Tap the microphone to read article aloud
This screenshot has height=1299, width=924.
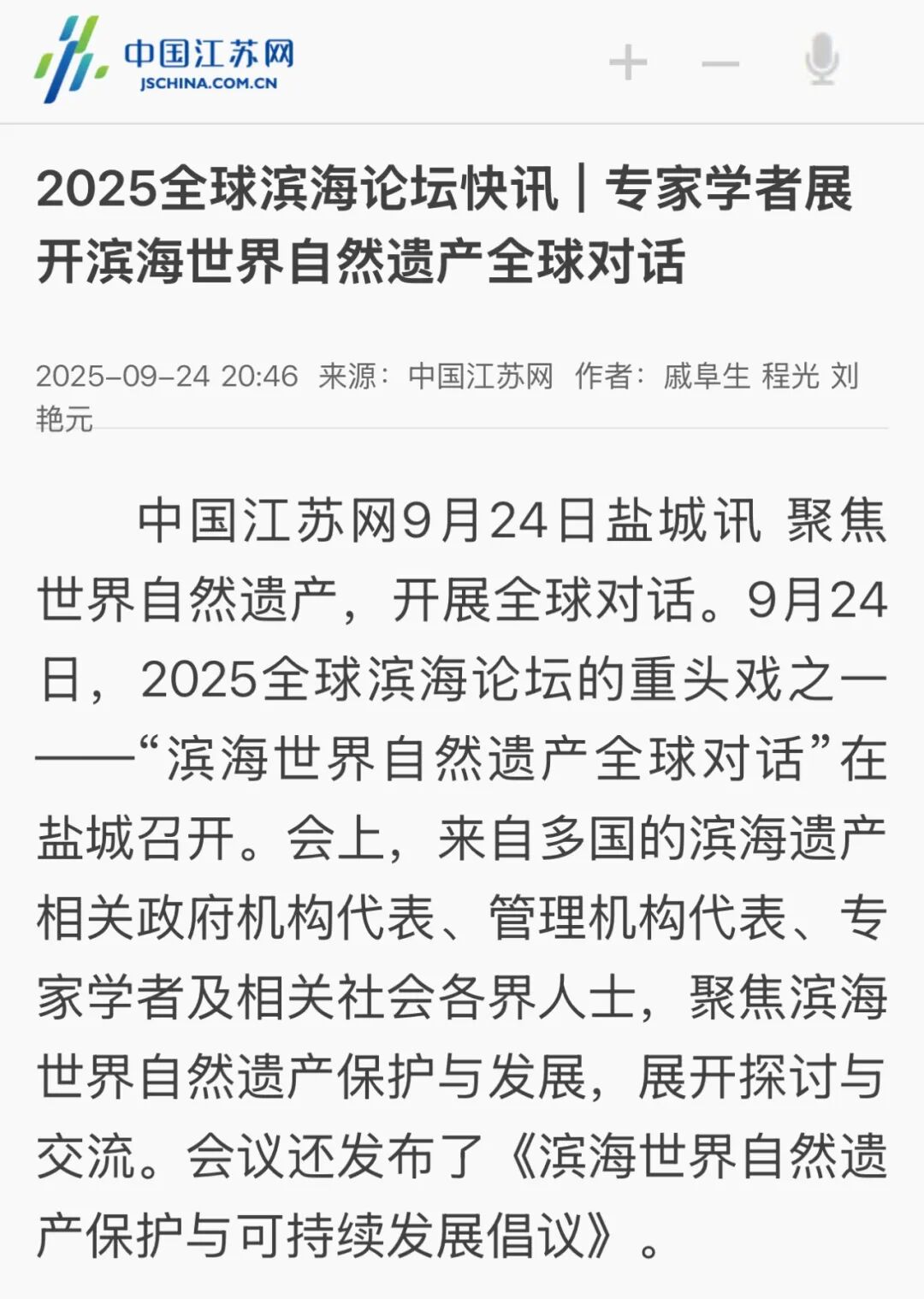pos(821,60)
